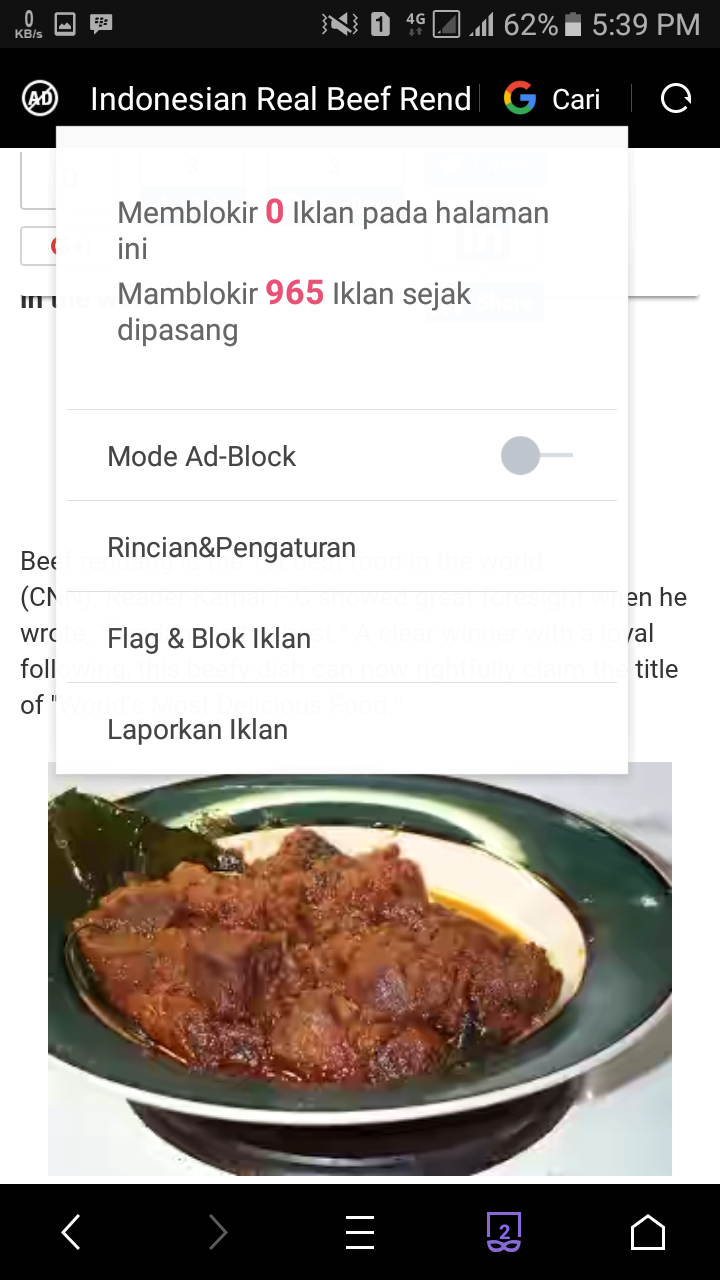This screenshot has height=1280, width=720.
Task: Tap the ad-block icon in the address bar
Action: [40, 99]
